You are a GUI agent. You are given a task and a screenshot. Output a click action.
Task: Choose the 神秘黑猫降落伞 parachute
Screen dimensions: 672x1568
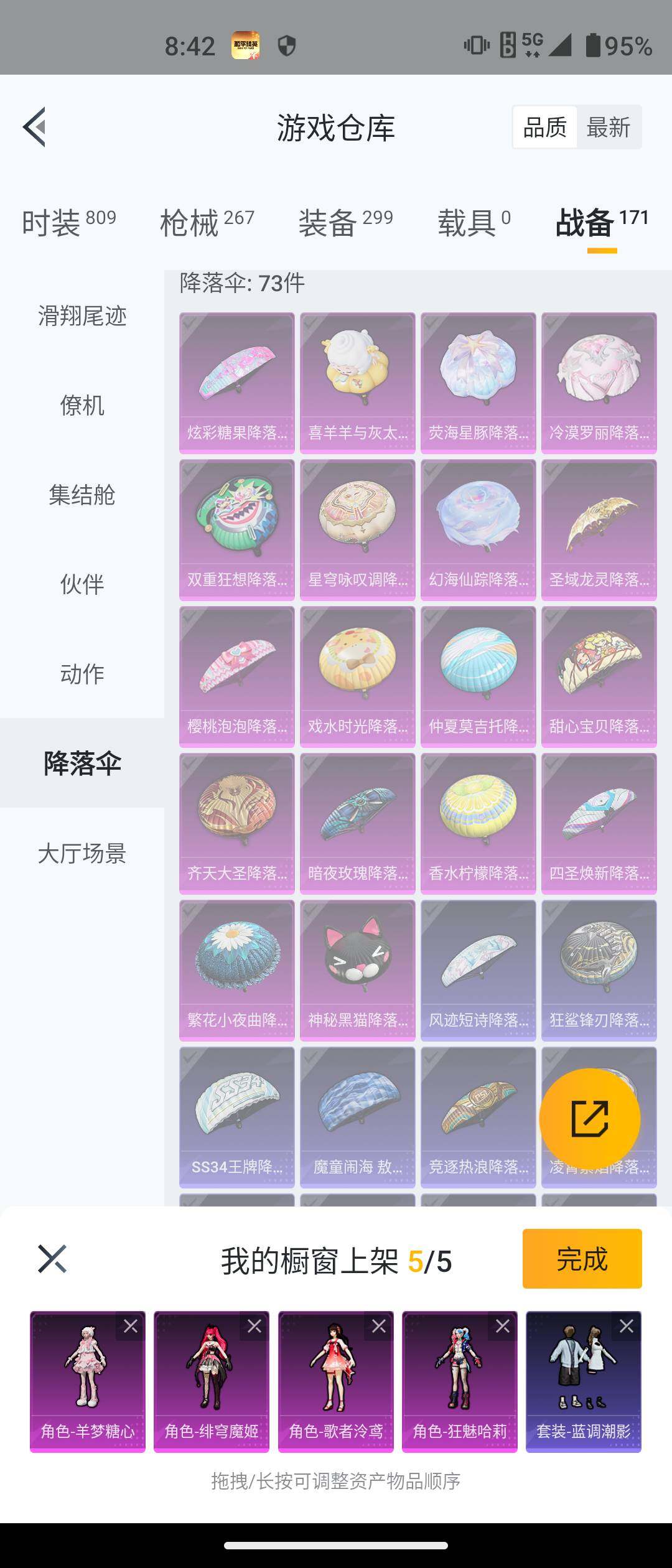[x=357, y=969]
